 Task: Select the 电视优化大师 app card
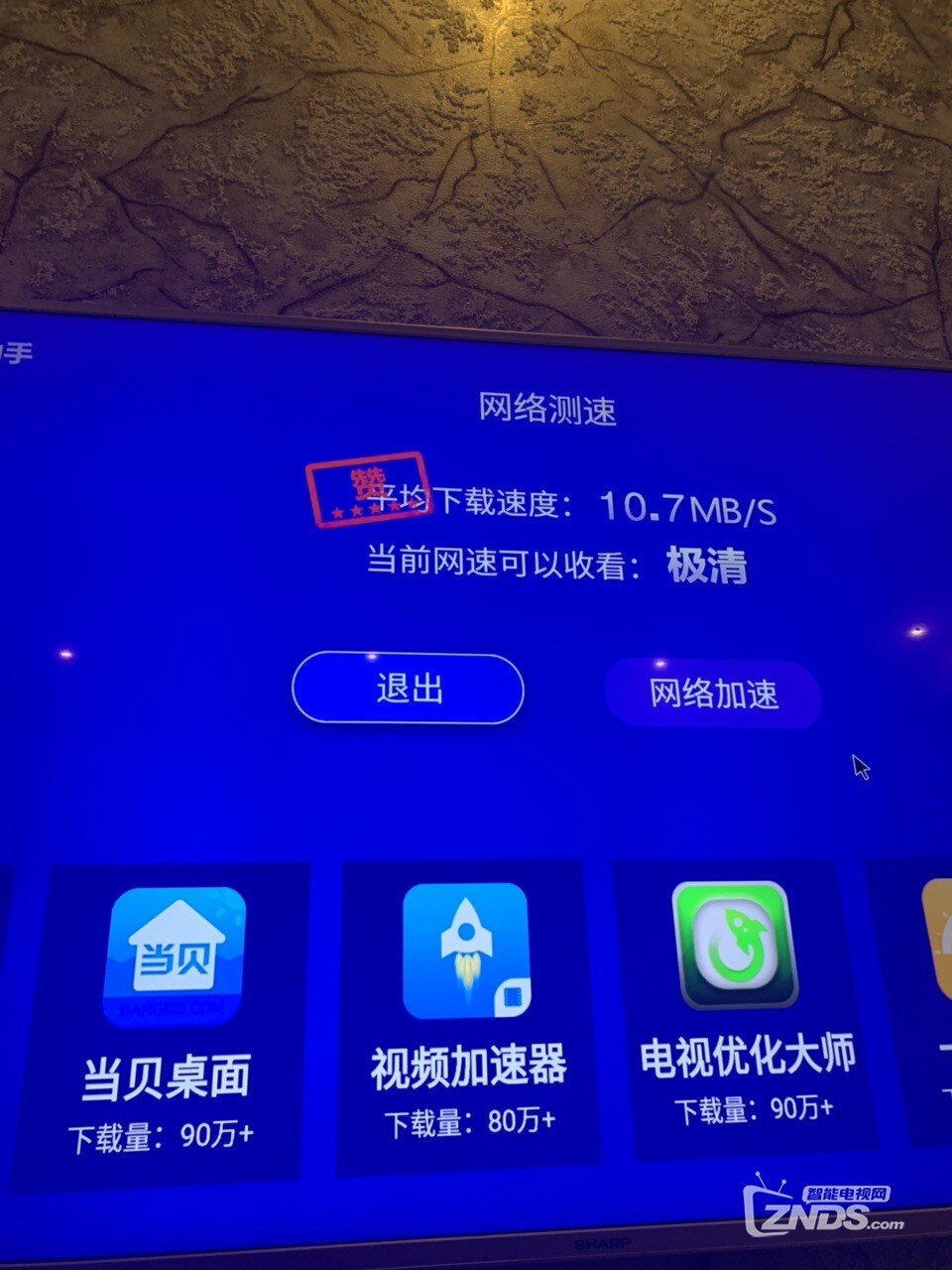746,1007
